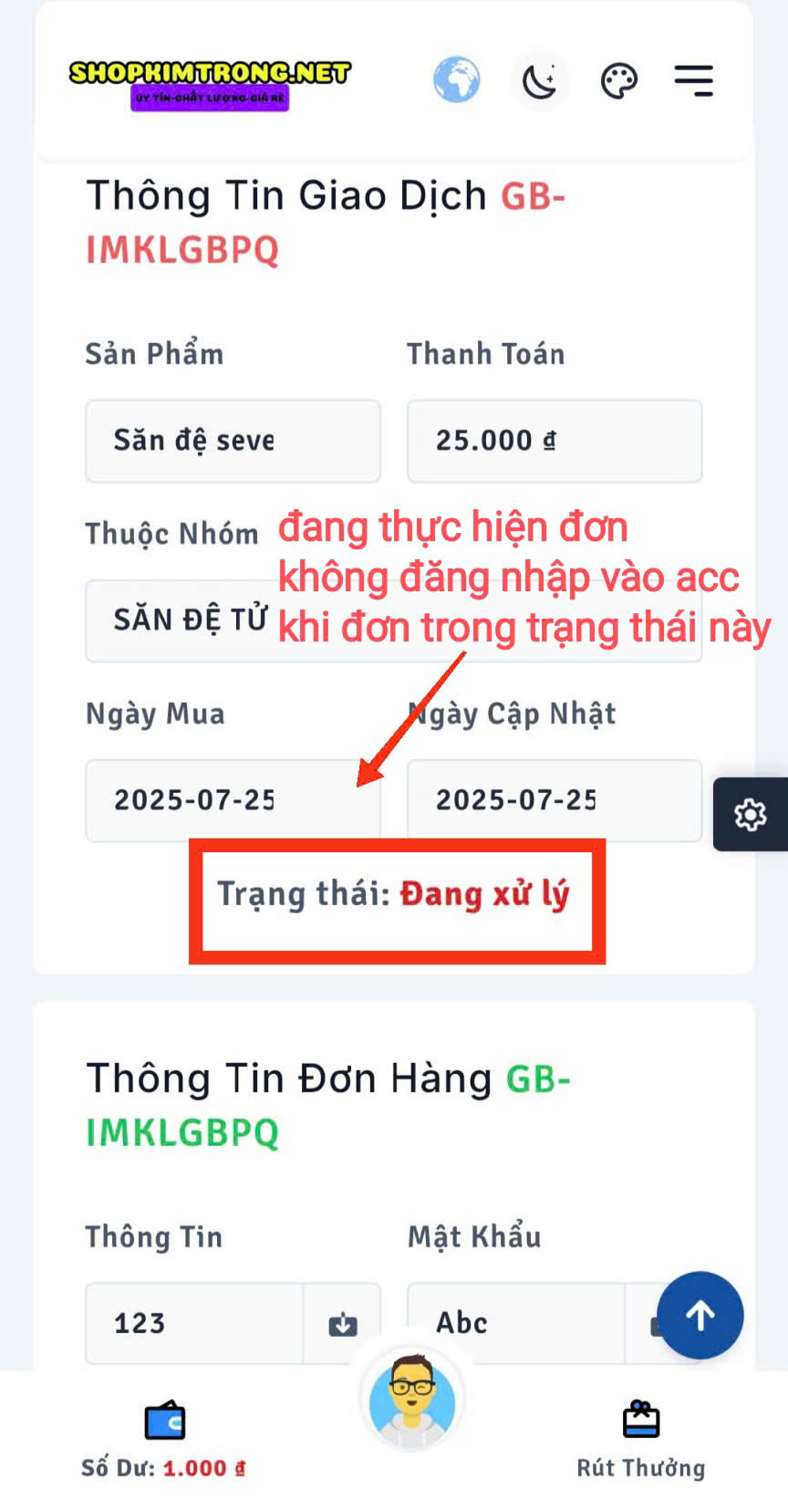788x1512 pixels.
Task: Toggle dark mode with the moon icon
Action: (540, 81)
